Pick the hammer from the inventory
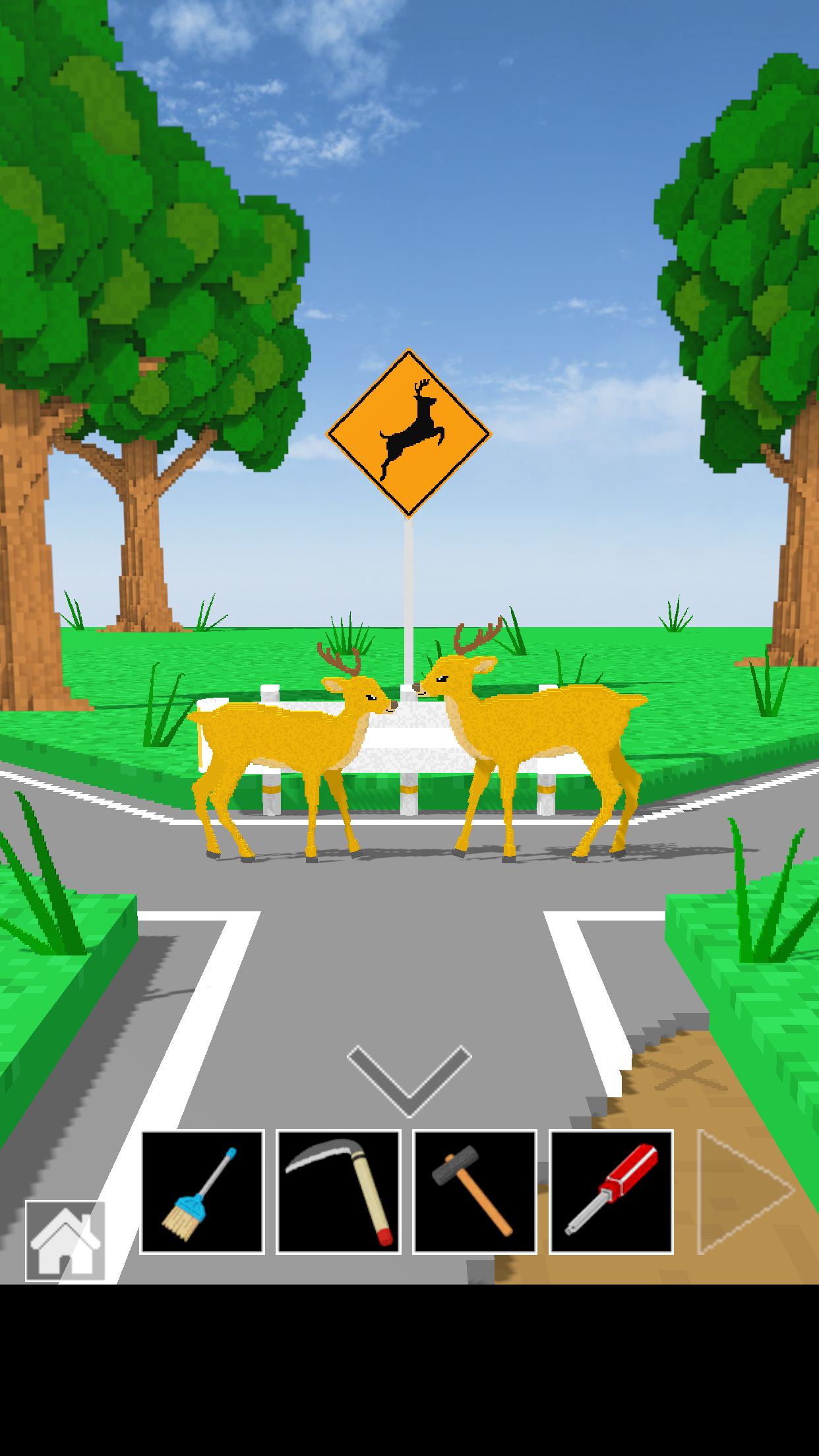This screenshot has height=1456, width=819. [x=474, y=1192]
